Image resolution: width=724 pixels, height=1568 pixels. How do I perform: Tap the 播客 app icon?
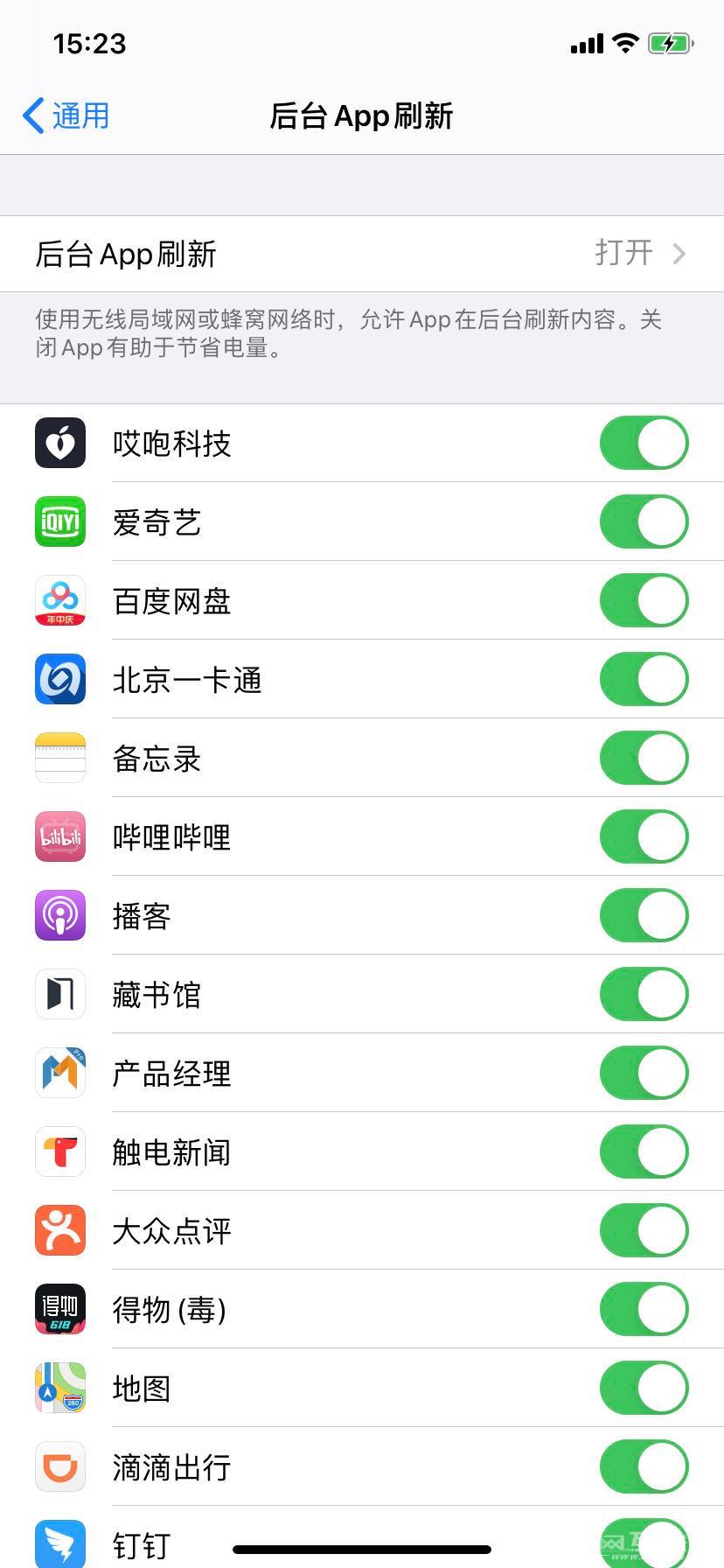[59, 915]
